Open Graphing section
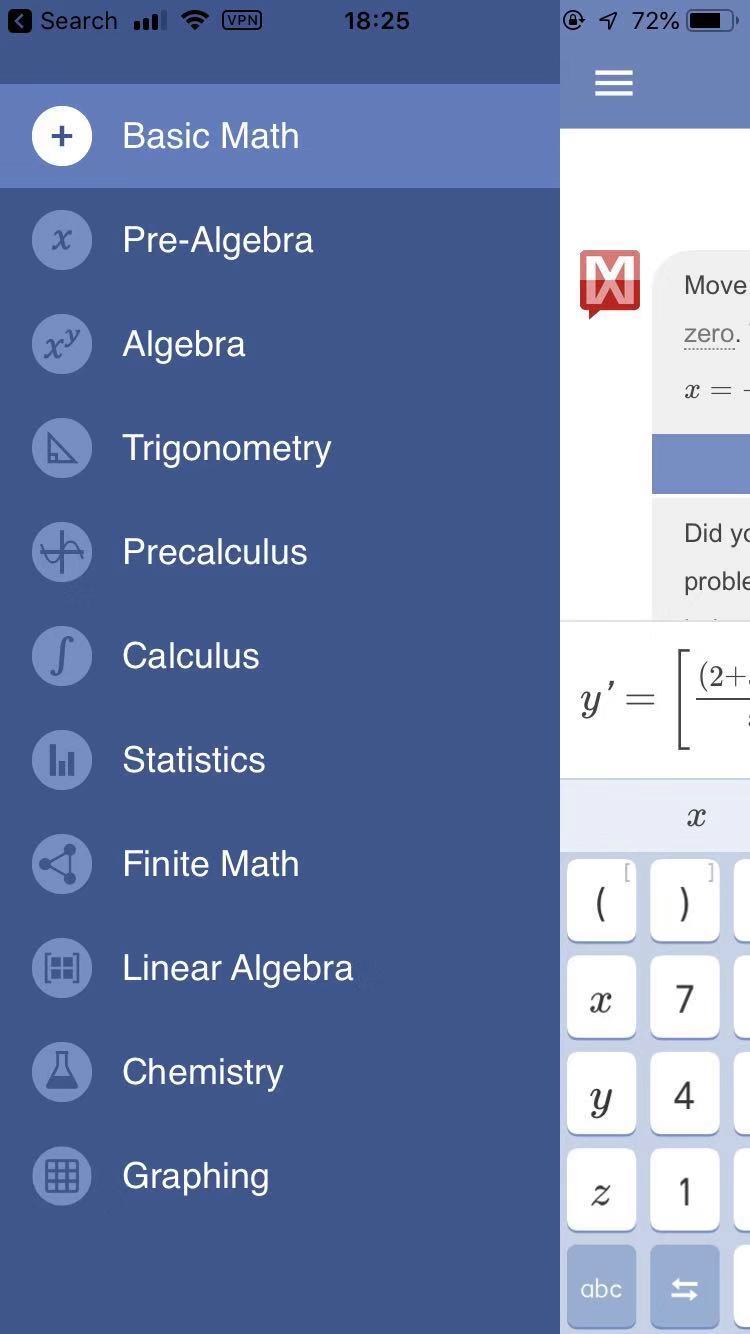This screenshot has width=750, height=1334. [195, 1176]
